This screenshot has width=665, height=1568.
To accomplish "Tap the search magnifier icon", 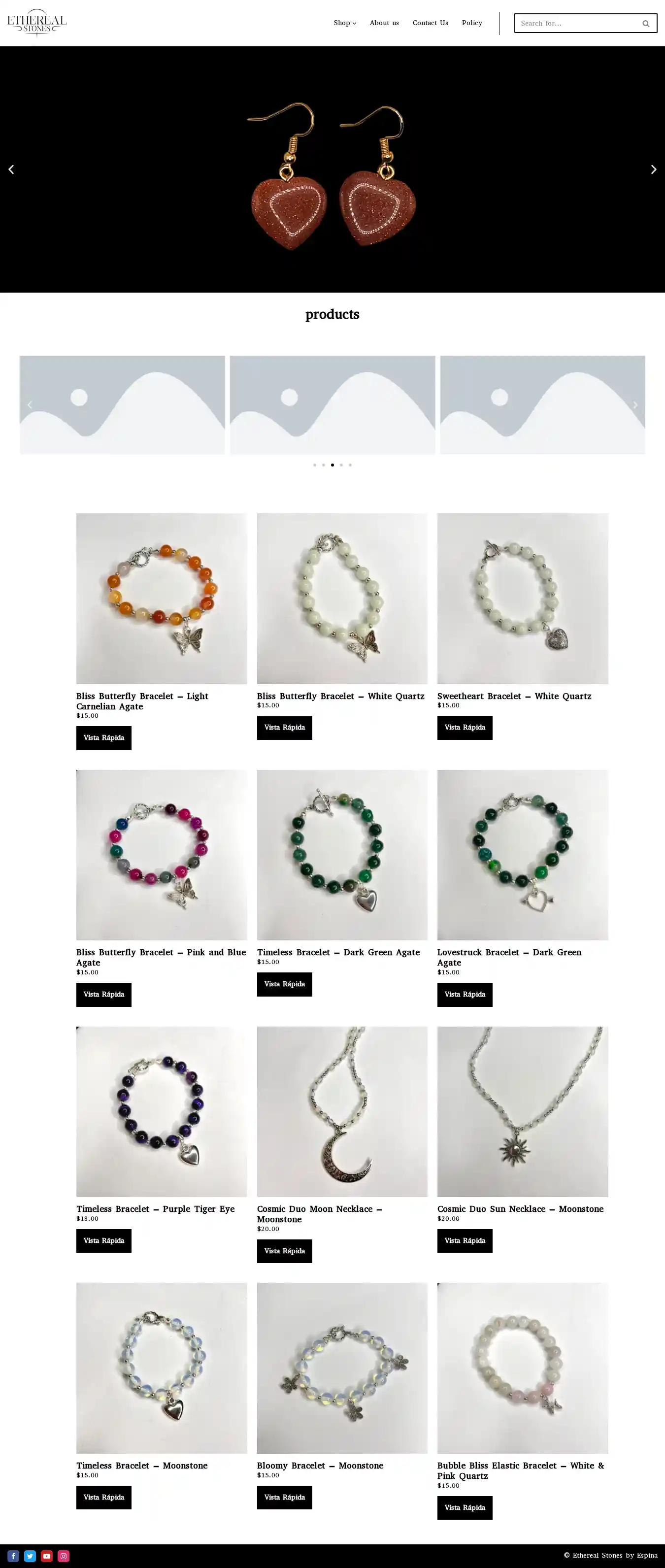I will (x=645, y=24).
